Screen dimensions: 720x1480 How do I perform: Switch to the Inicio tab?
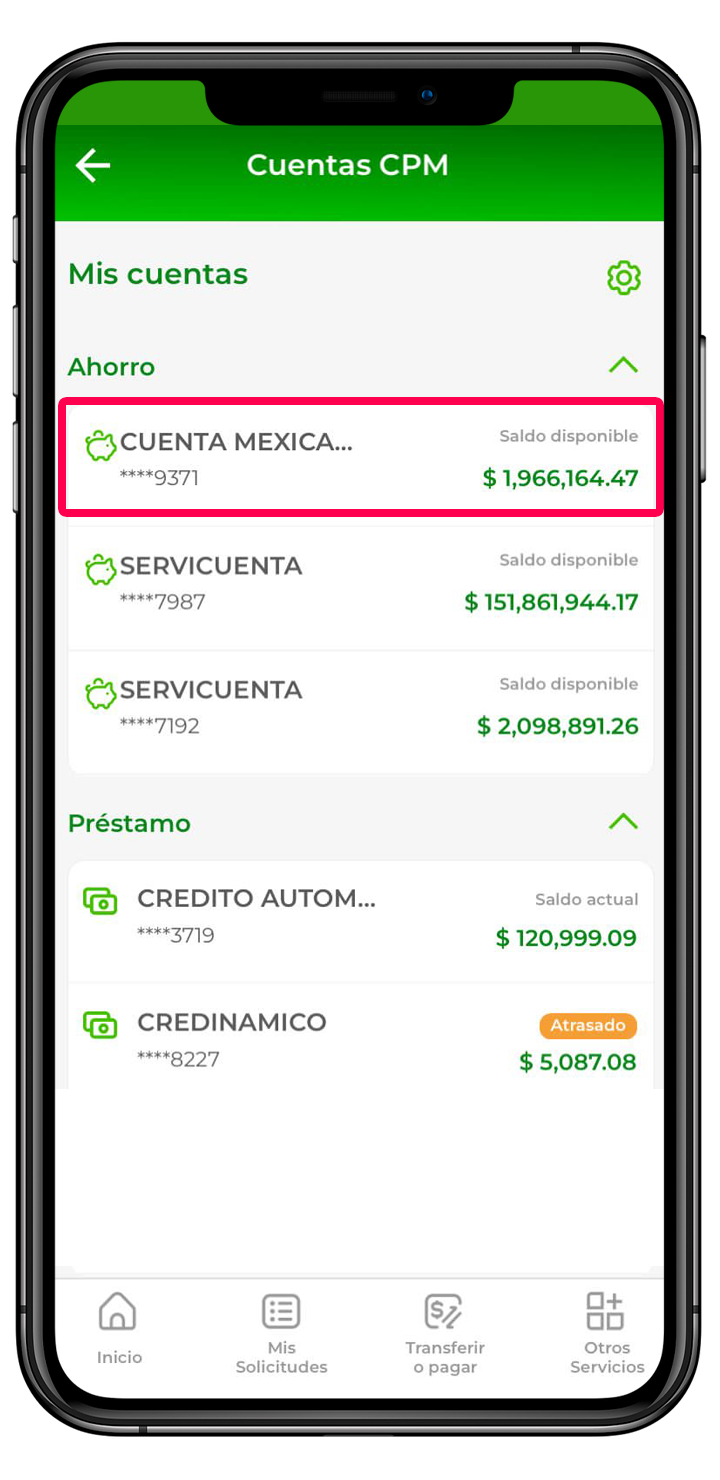pyautogui.click(x=119, y=1327)
